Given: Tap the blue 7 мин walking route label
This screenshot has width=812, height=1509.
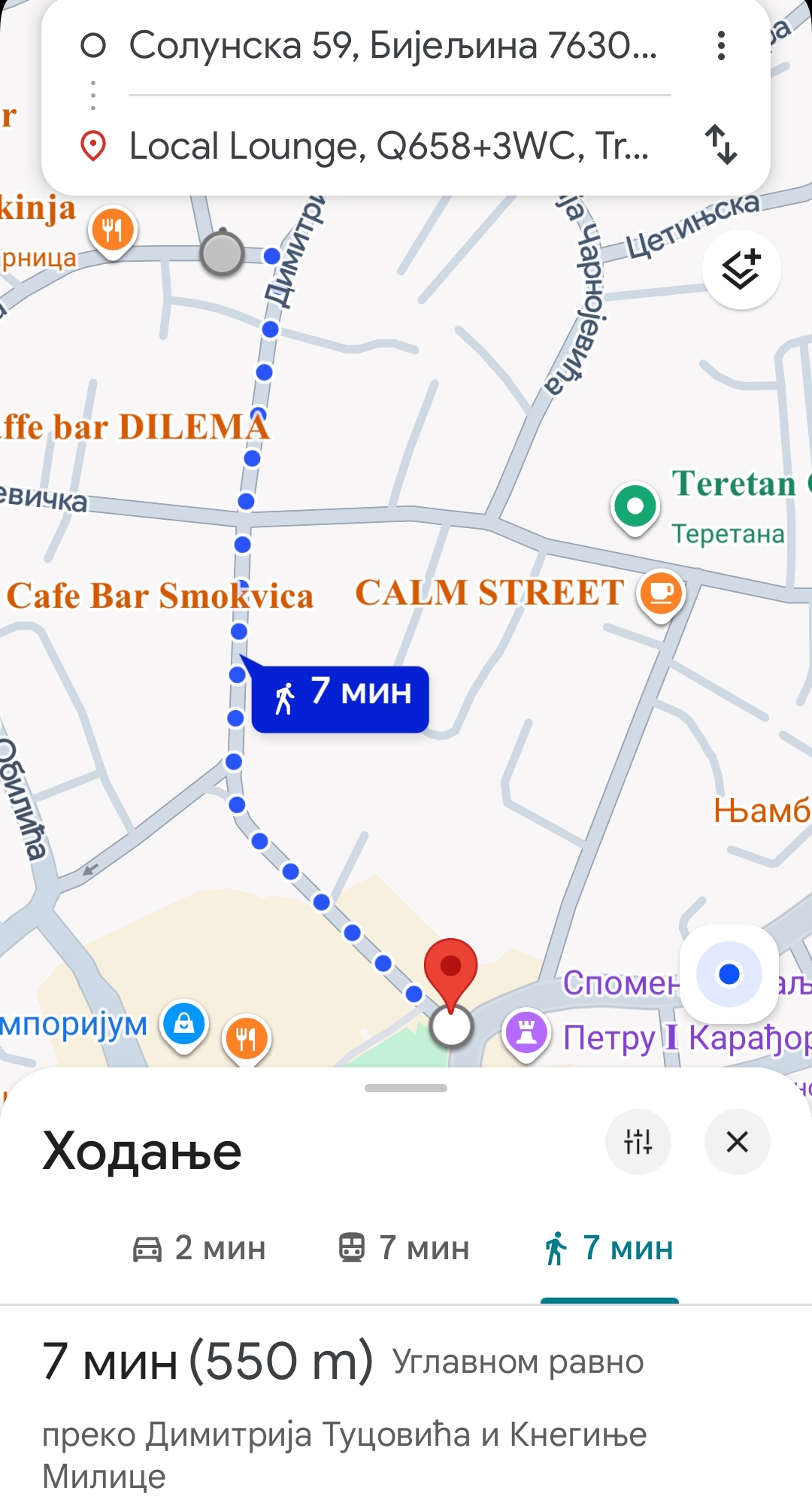Looking at the screenshot, I should pos(340,698).
